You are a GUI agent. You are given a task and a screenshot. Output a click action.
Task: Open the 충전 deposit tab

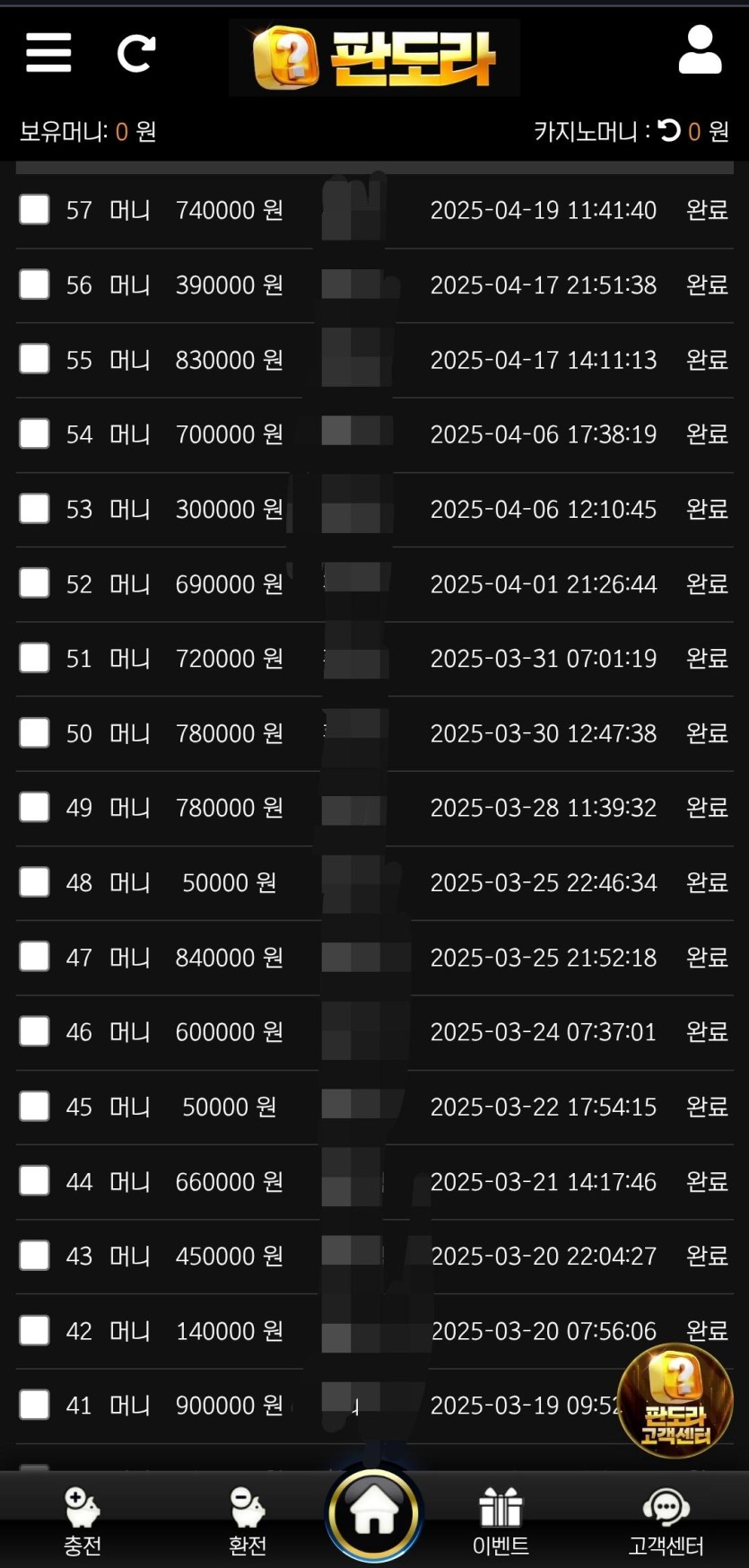(x=82, y=1520)
